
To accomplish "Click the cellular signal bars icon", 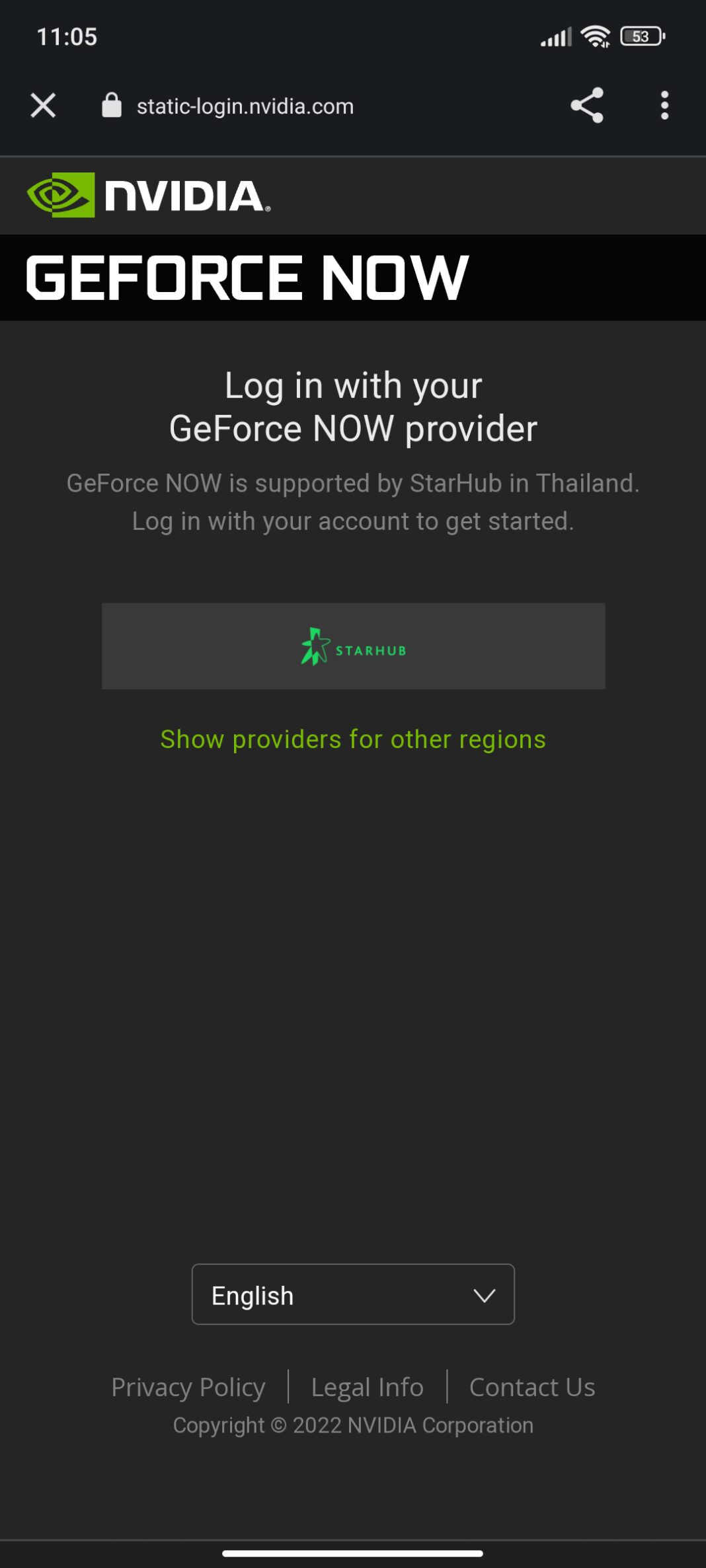I will click(555, 36).
